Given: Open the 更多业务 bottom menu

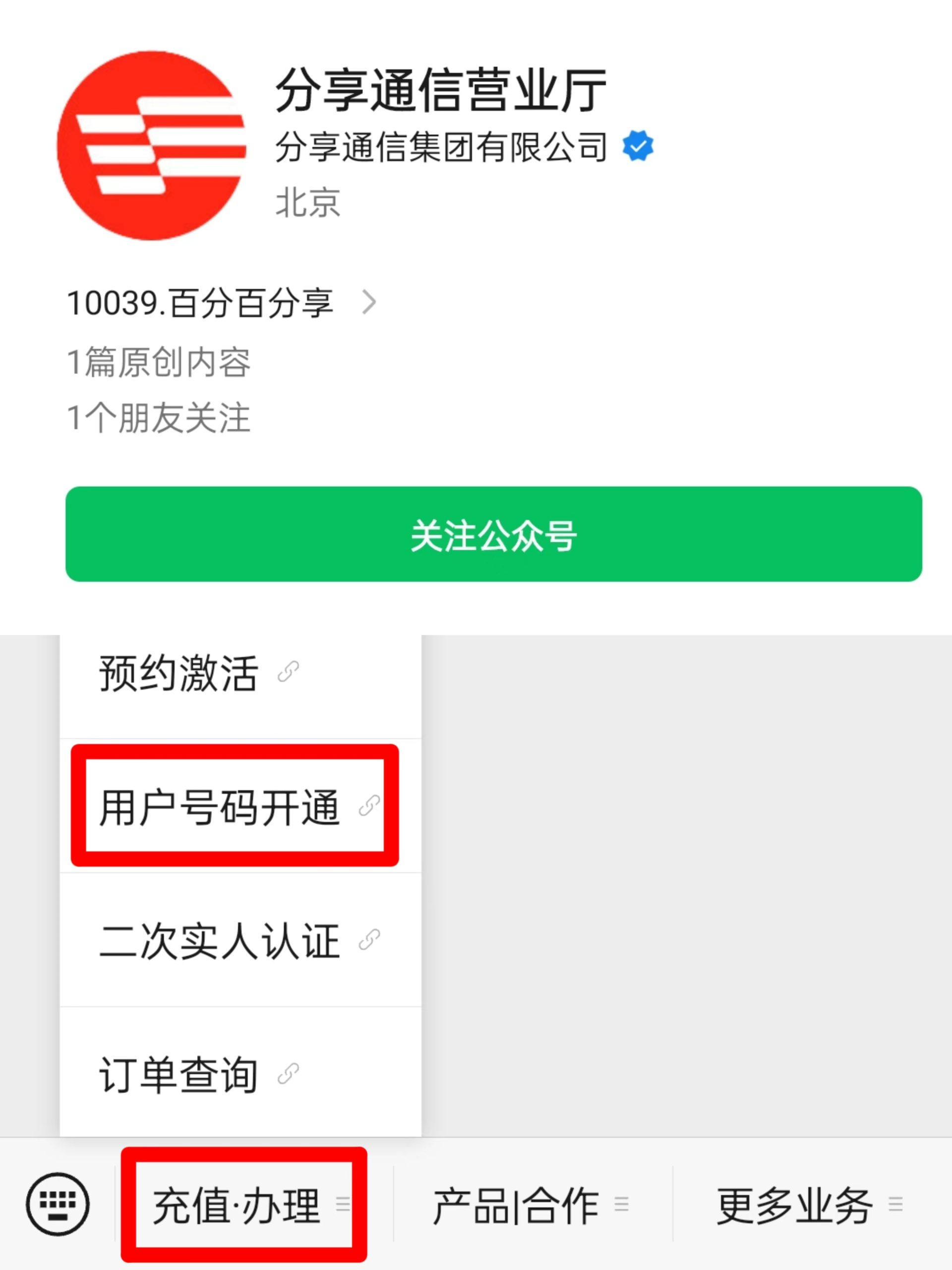Looking at the screenshot, I should pyautogui.click(x=809, y=1205).
